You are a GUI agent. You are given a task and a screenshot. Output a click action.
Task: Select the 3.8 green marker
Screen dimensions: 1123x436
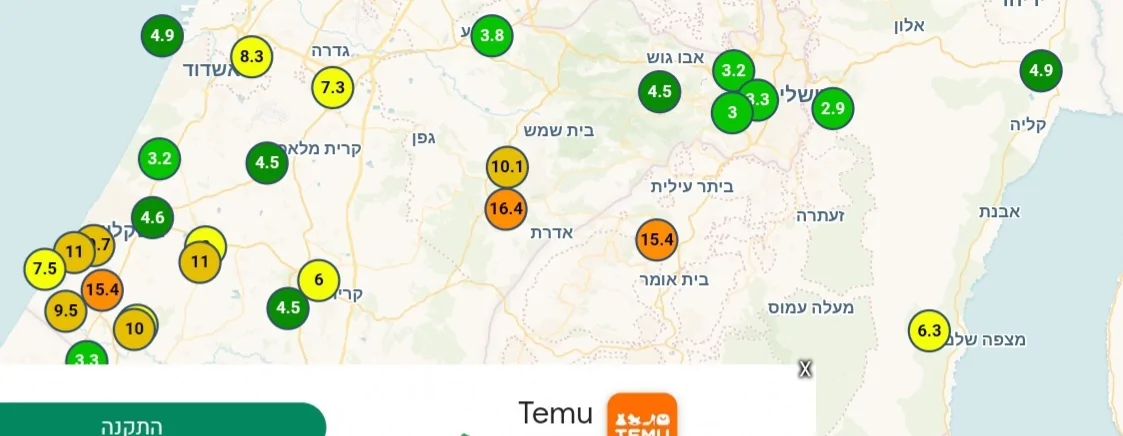tap(492, 36)
